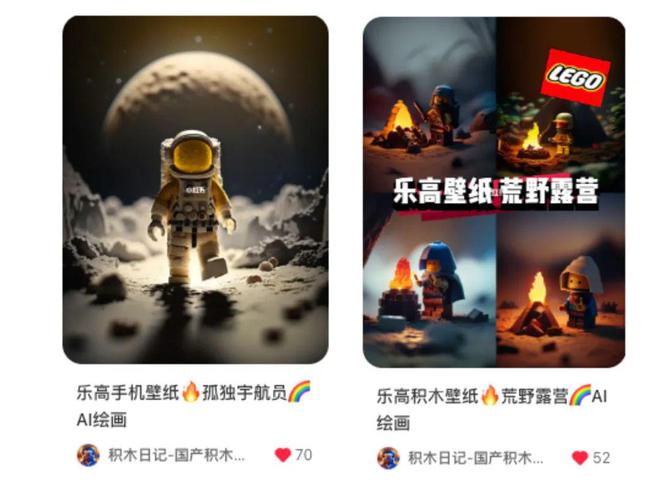This screenshot has width=660, height=495.
Task: Open author profile under the camping post
Action: tap(388, 458)
